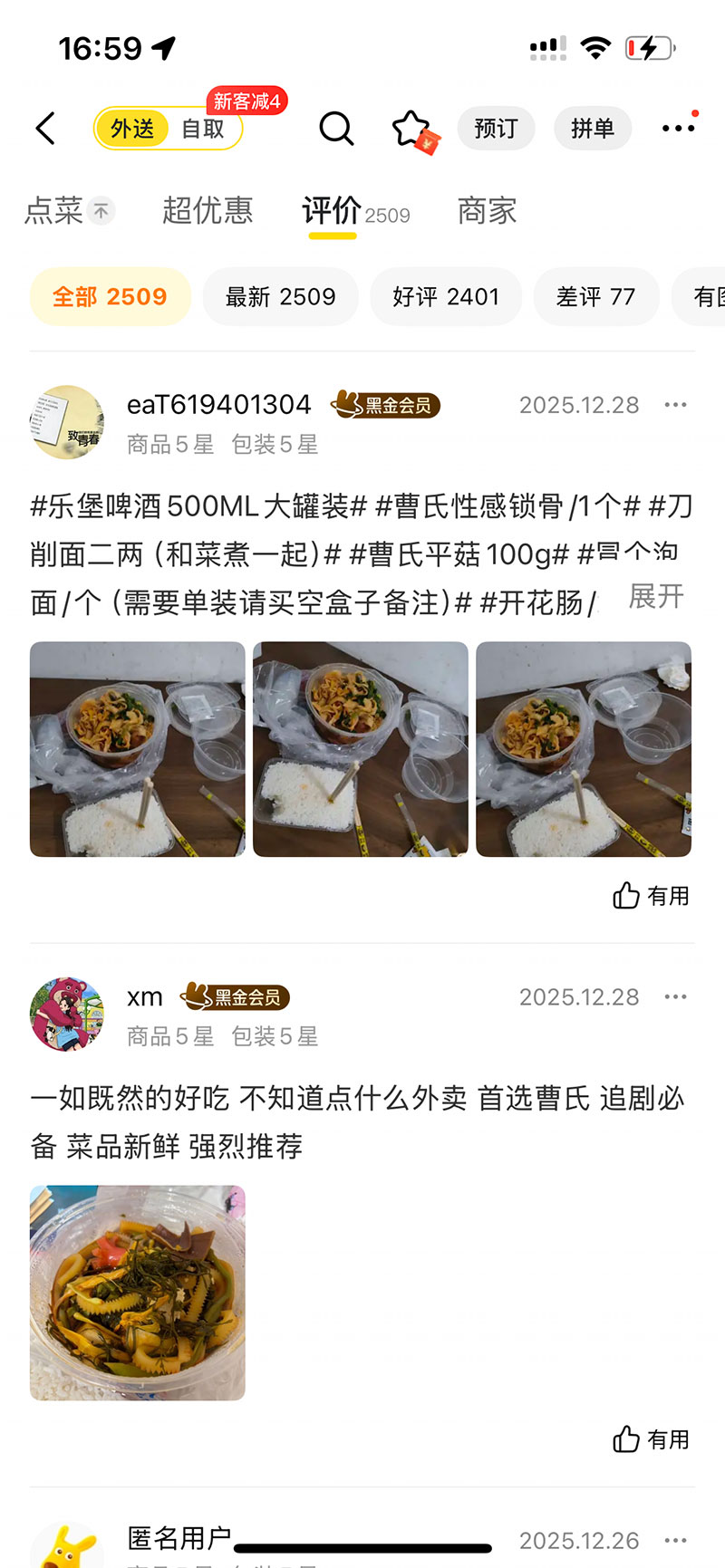Open options menu on xm's review

[676, 996]
